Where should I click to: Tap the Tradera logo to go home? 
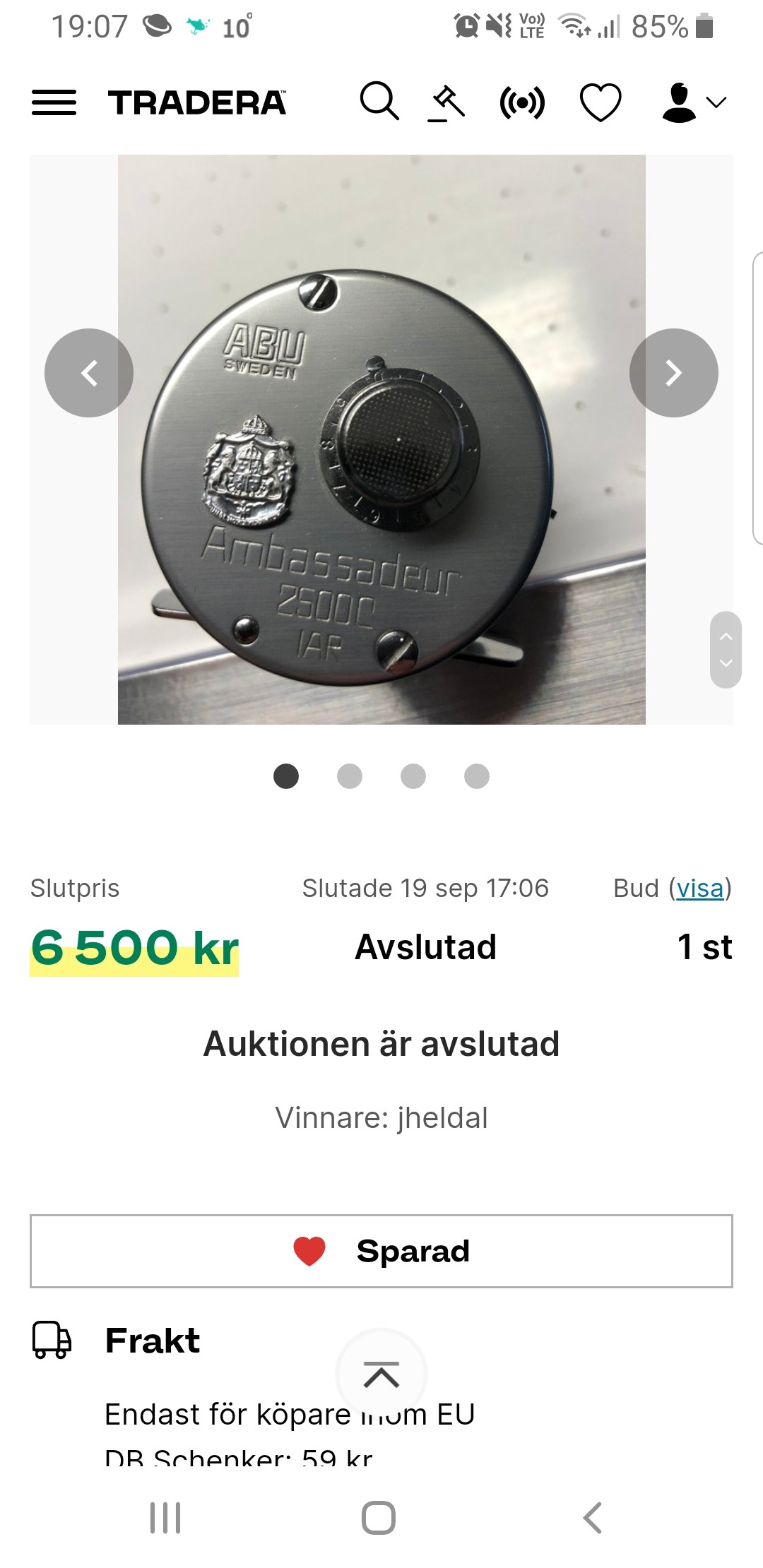[x=197, y=103]
